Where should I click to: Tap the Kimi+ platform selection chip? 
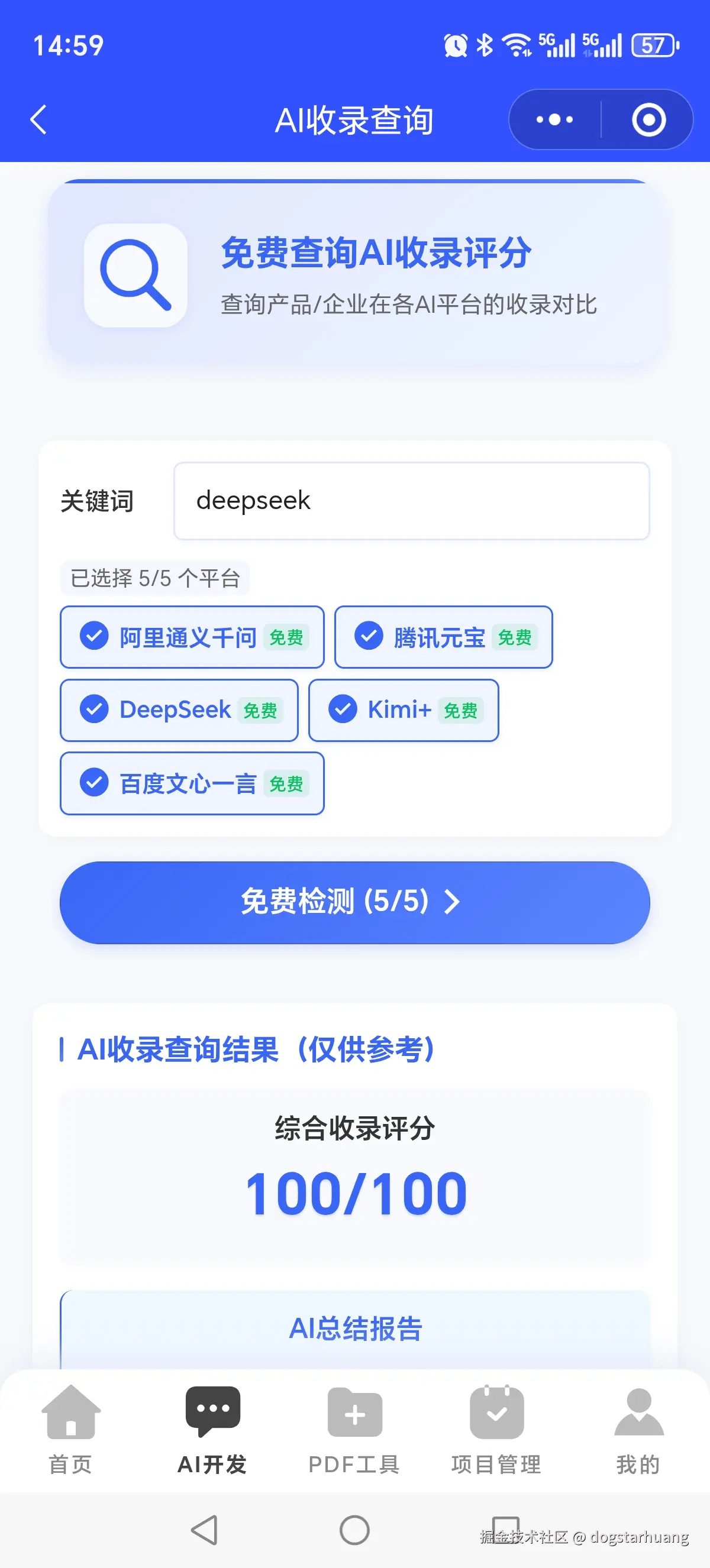[404, 710]
